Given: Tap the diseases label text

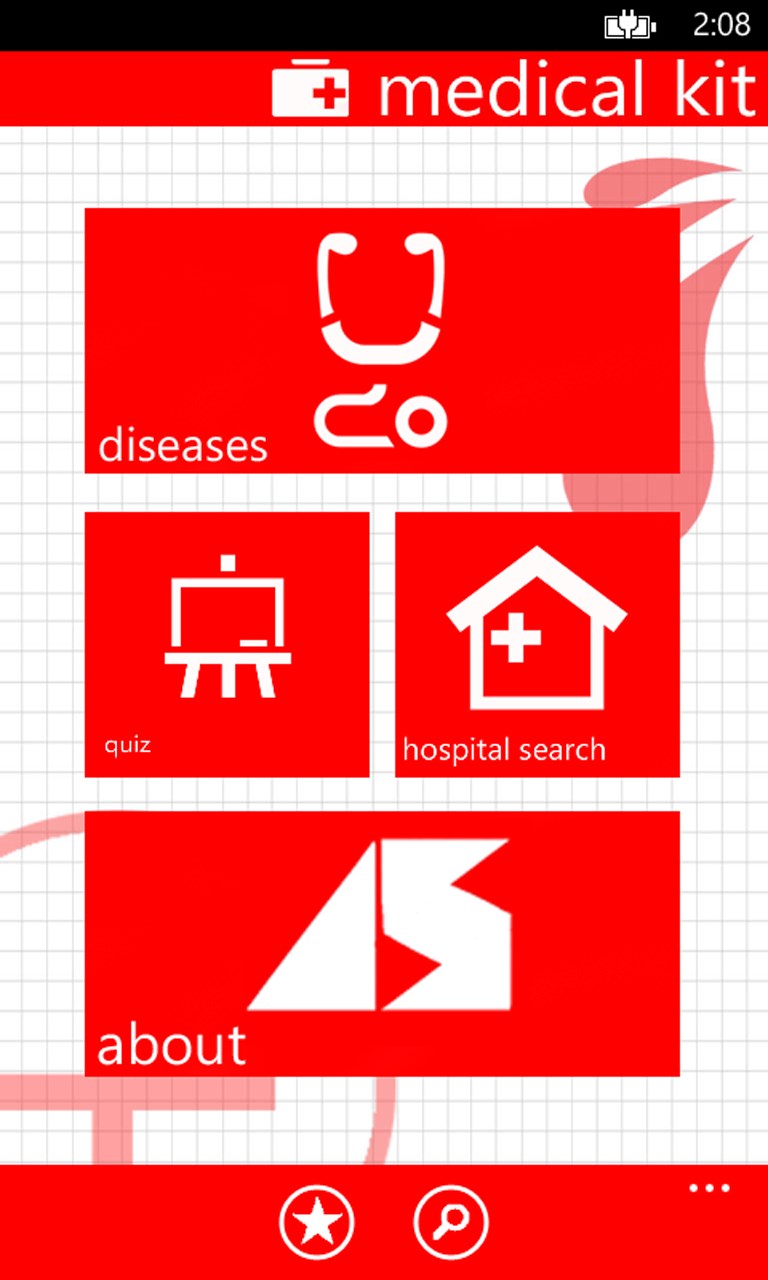Looking at the screenshot, I should pyautogui.click(x=182, y=445).
